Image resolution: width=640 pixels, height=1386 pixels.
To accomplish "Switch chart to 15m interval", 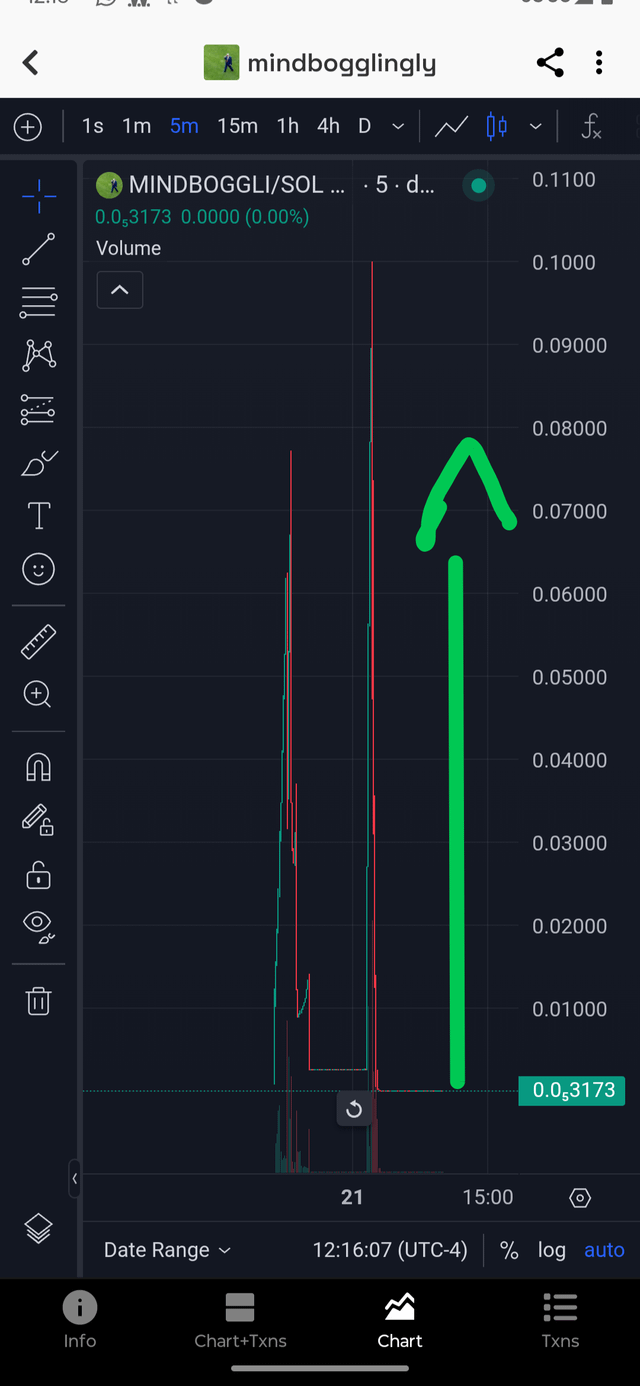I will (237, 126).
